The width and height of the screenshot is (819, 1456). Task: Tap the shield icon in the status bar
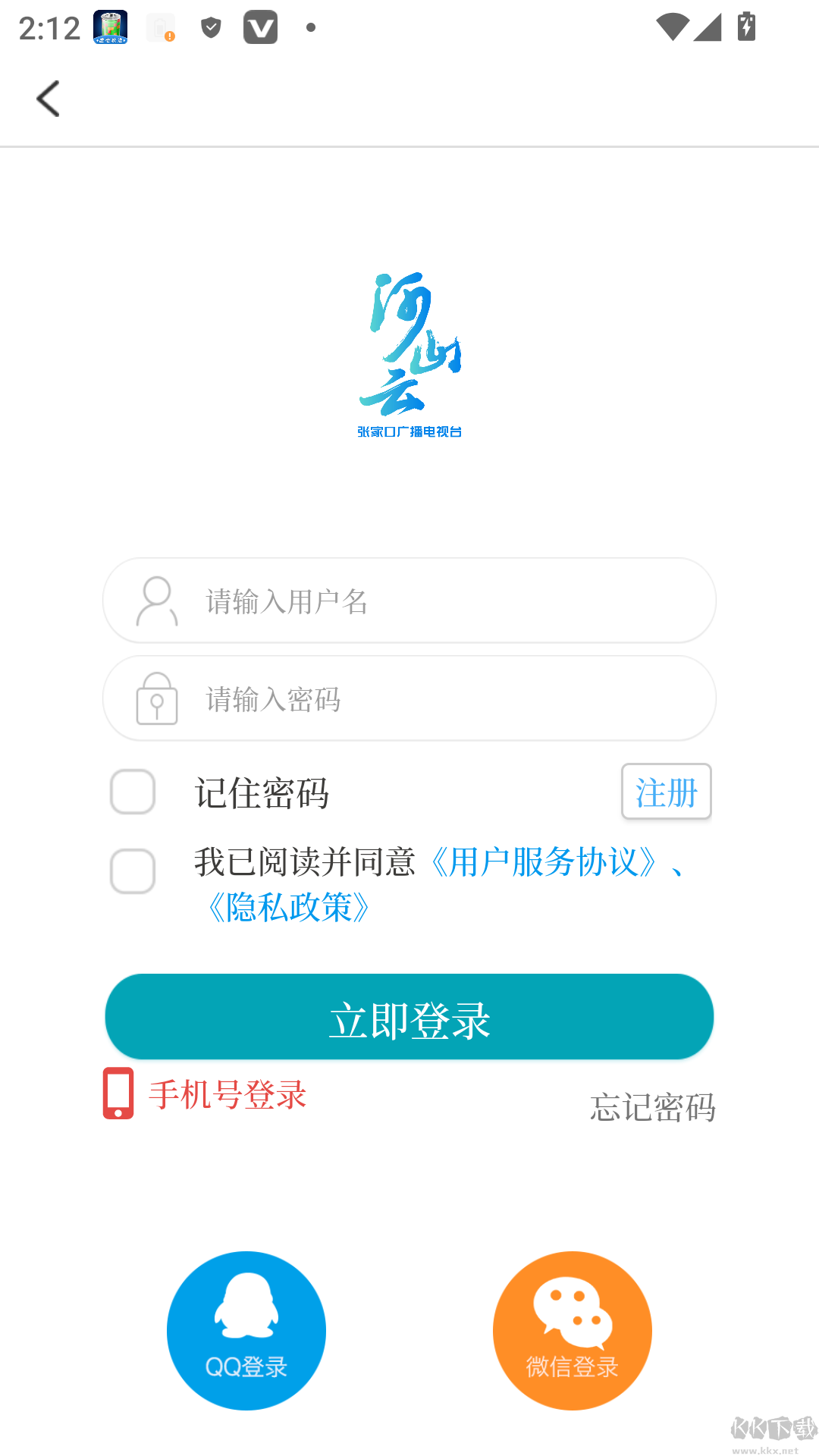coord(211,27)
